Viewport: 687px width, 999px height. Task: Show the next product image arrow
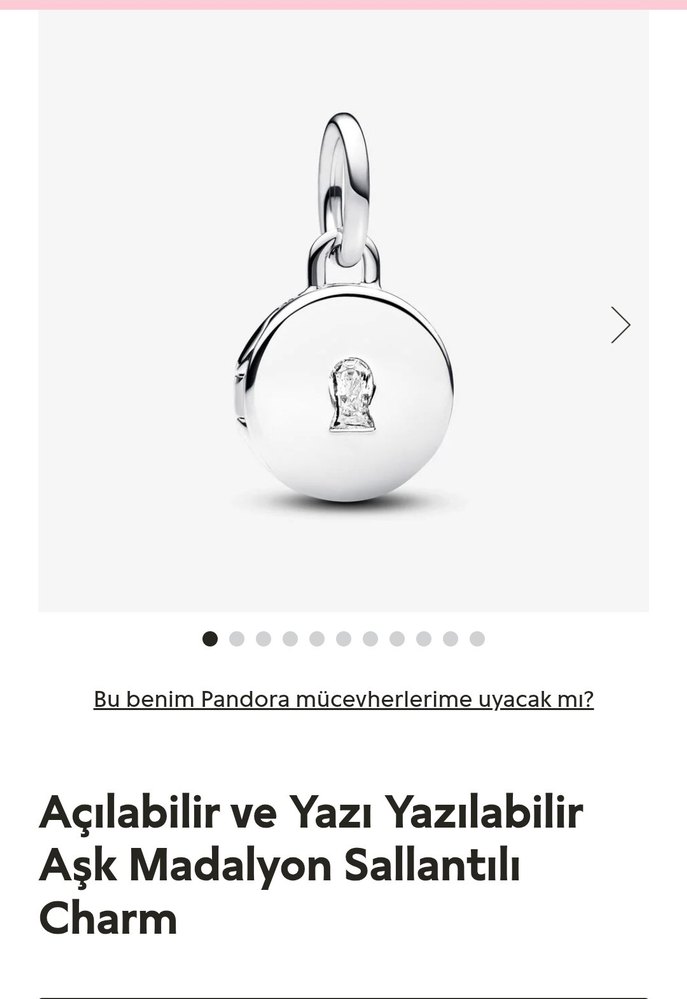click(620, 325)
